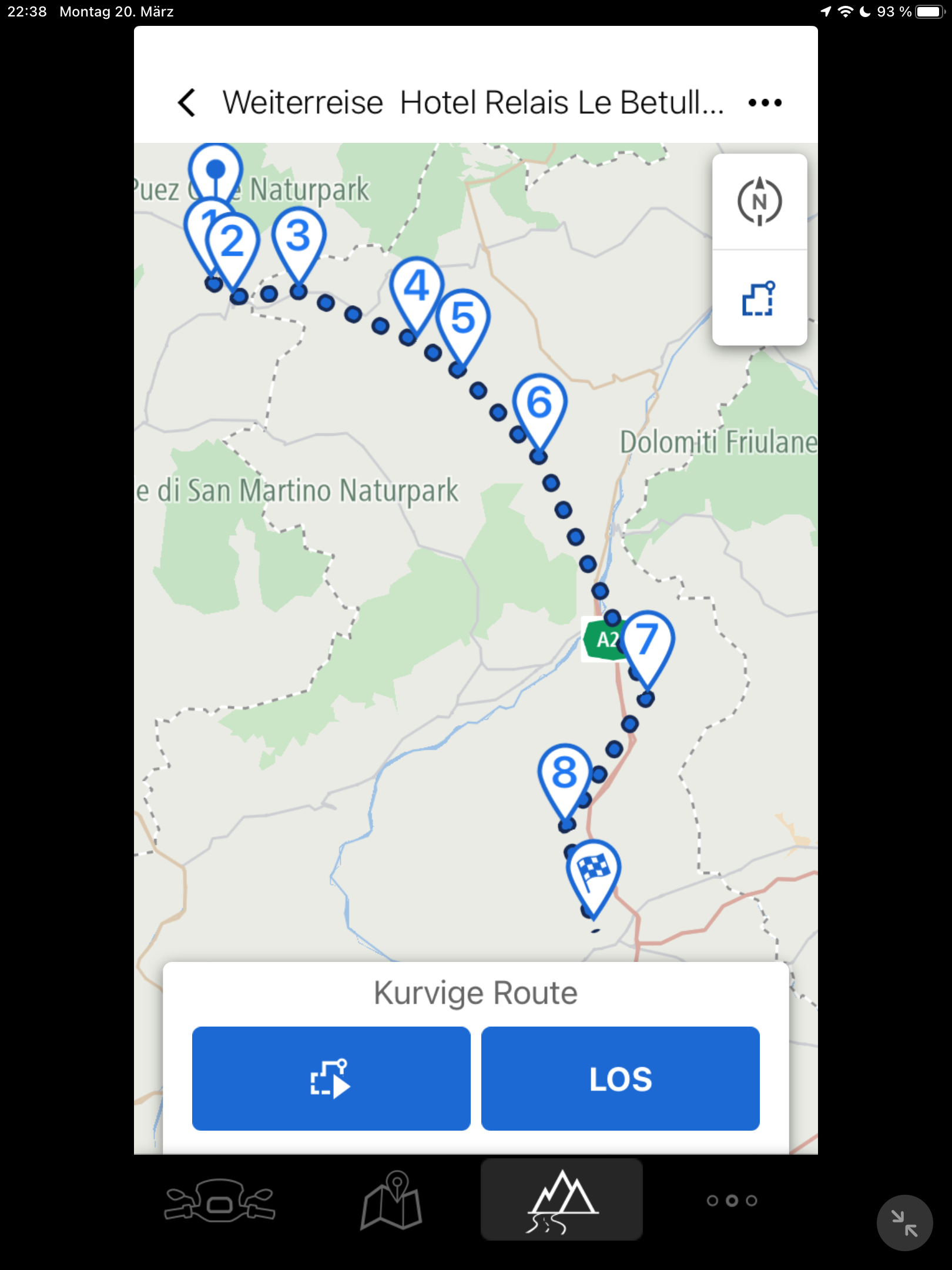Image resolution: width=952 pixels, height=1270 pixels.
Task: Tap the route overview icon below compass
Action: pos(759,299)
